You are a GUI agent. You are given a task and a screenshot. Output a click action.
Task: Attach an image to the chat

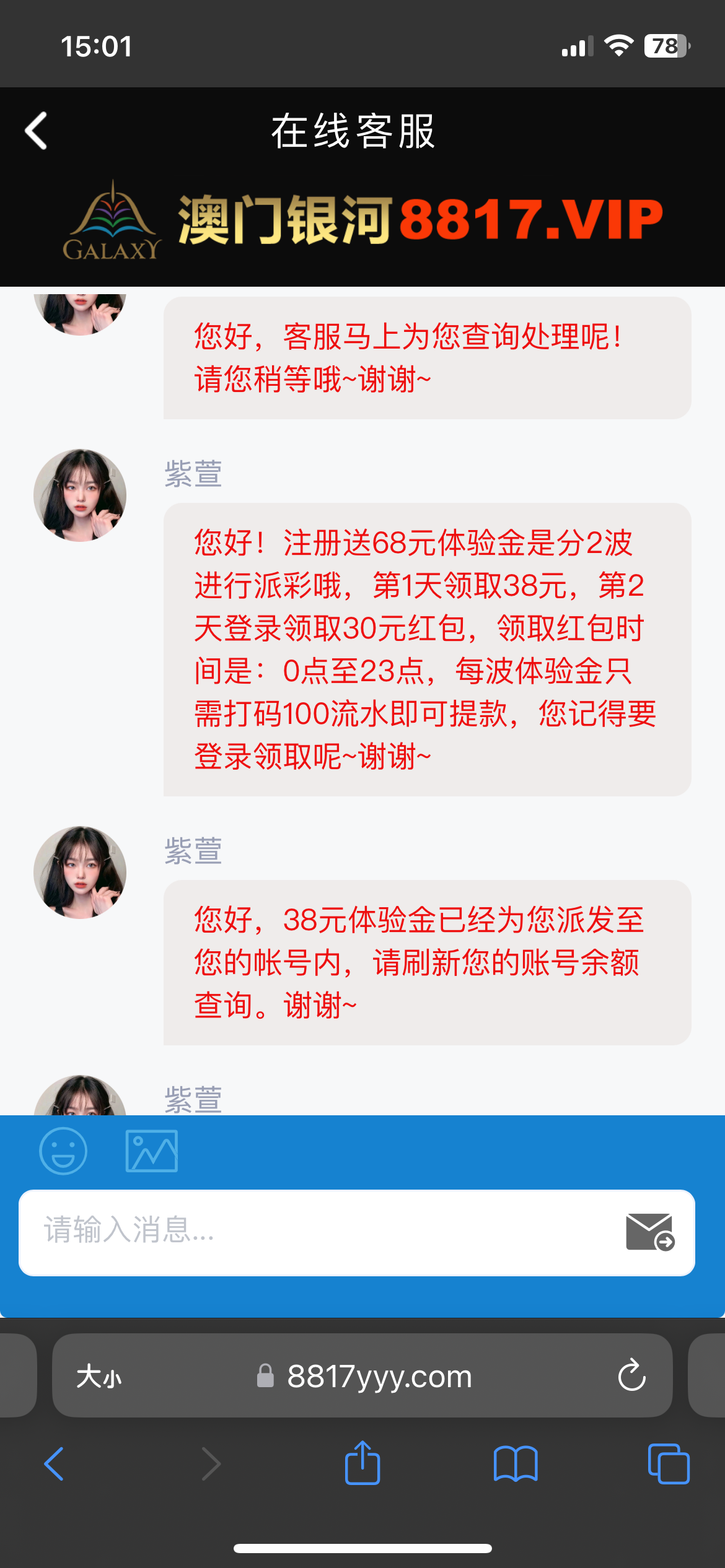coord(151,1151)
